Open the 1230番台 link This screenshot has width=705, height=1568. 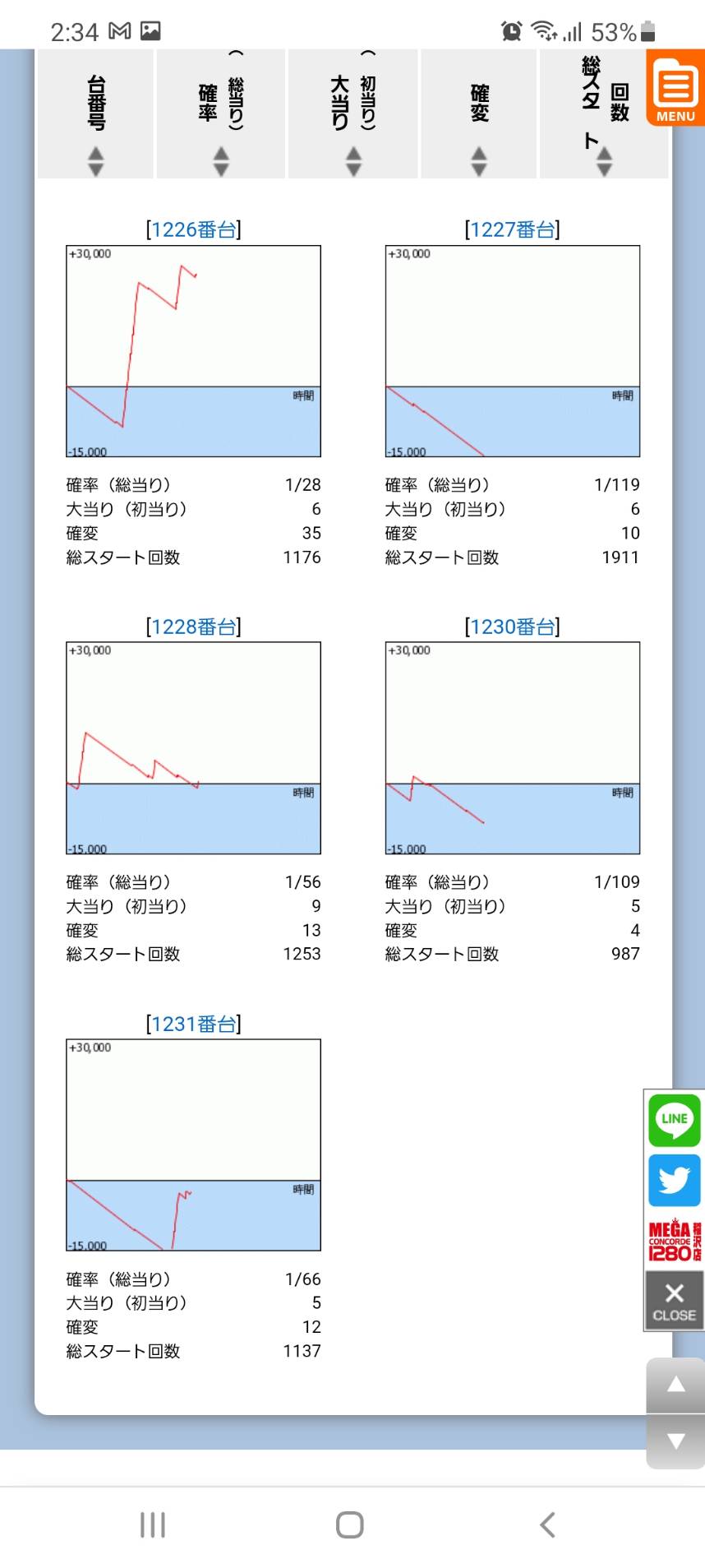[513, 627]
